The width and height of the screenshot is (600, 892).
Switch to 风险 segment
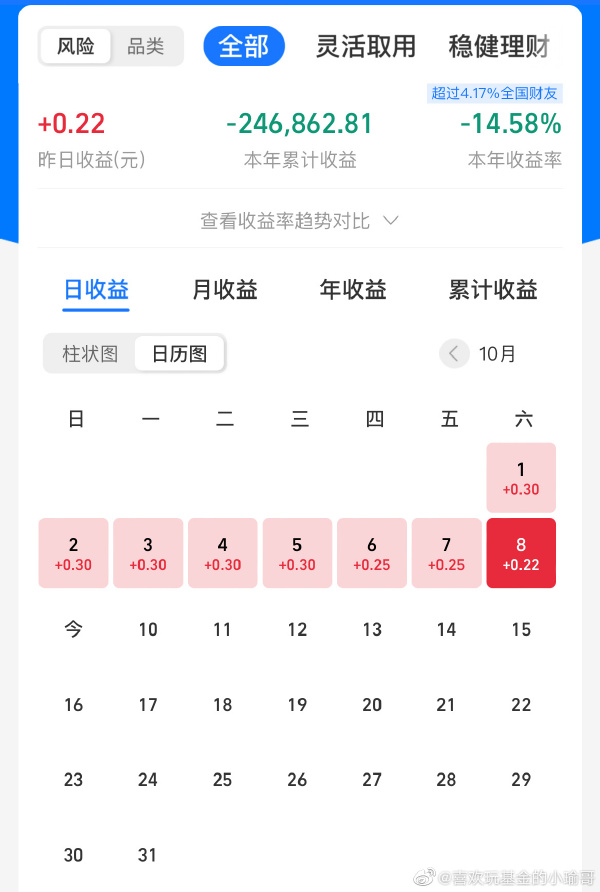[x=76, y=47]
